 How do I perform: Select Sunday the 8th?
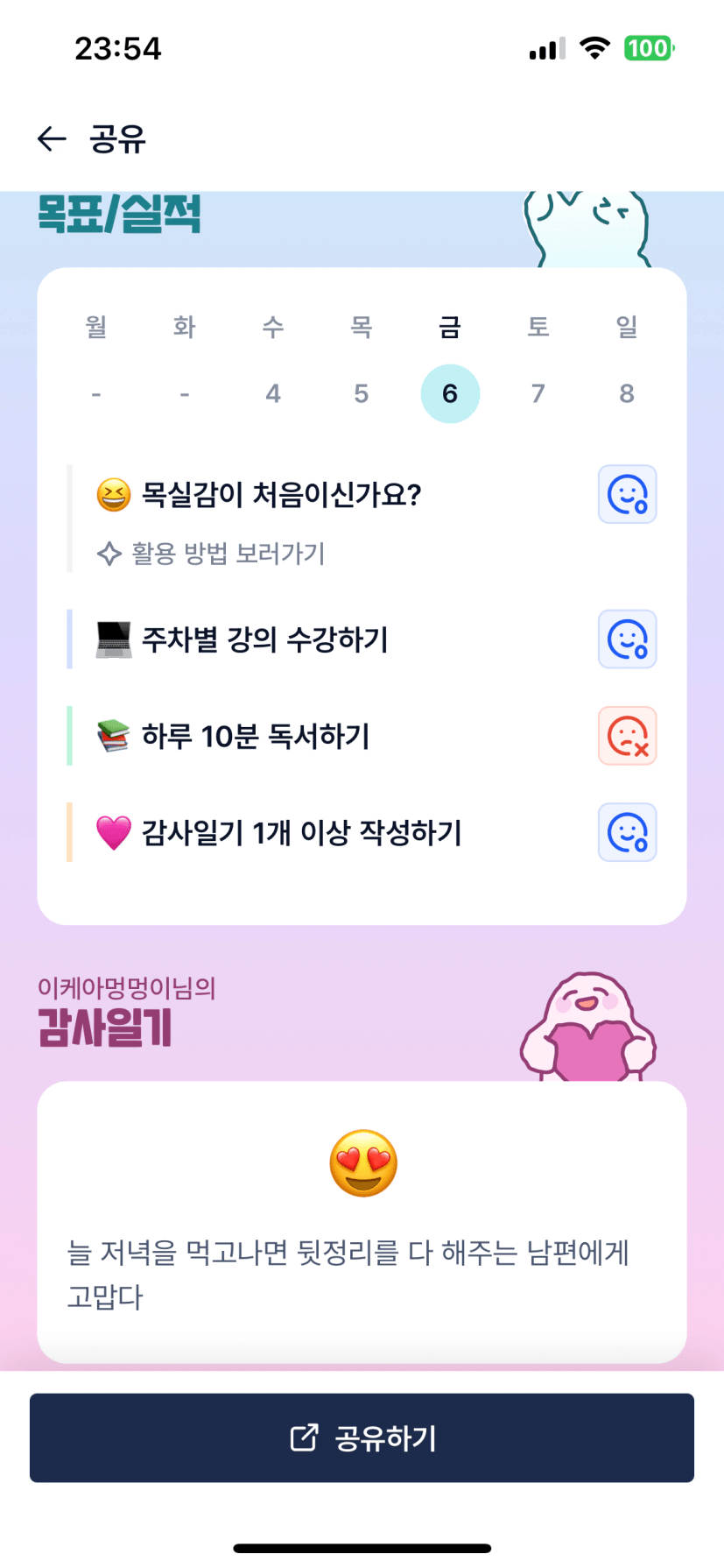[x=627, y=394]
